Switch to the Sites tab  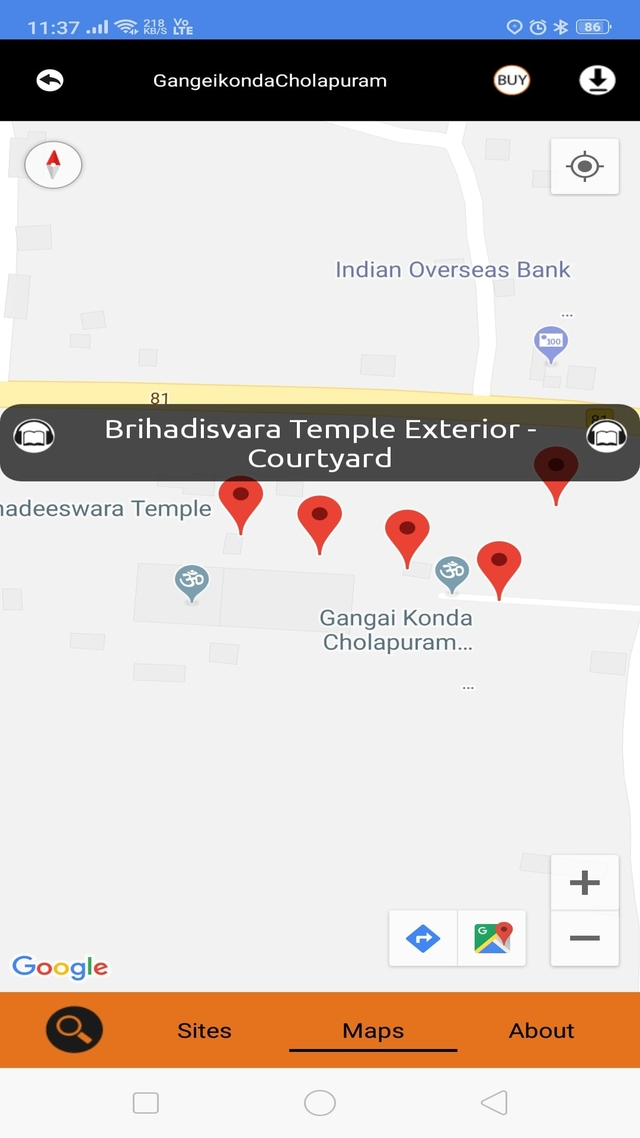(x=205, y=1031)
